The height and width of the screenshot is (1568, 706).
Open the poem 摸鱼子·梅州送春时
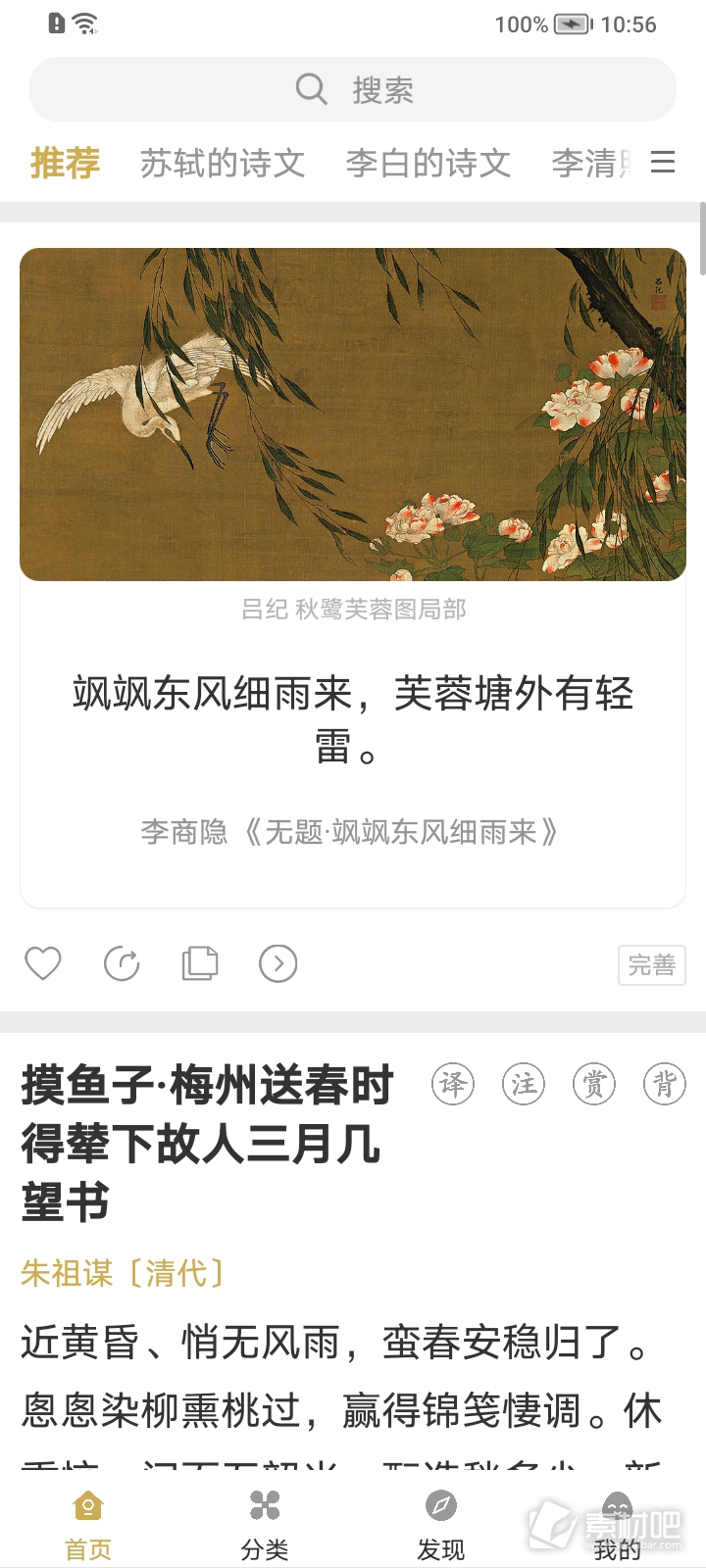pyautogui.click(x=206, y=1143)
